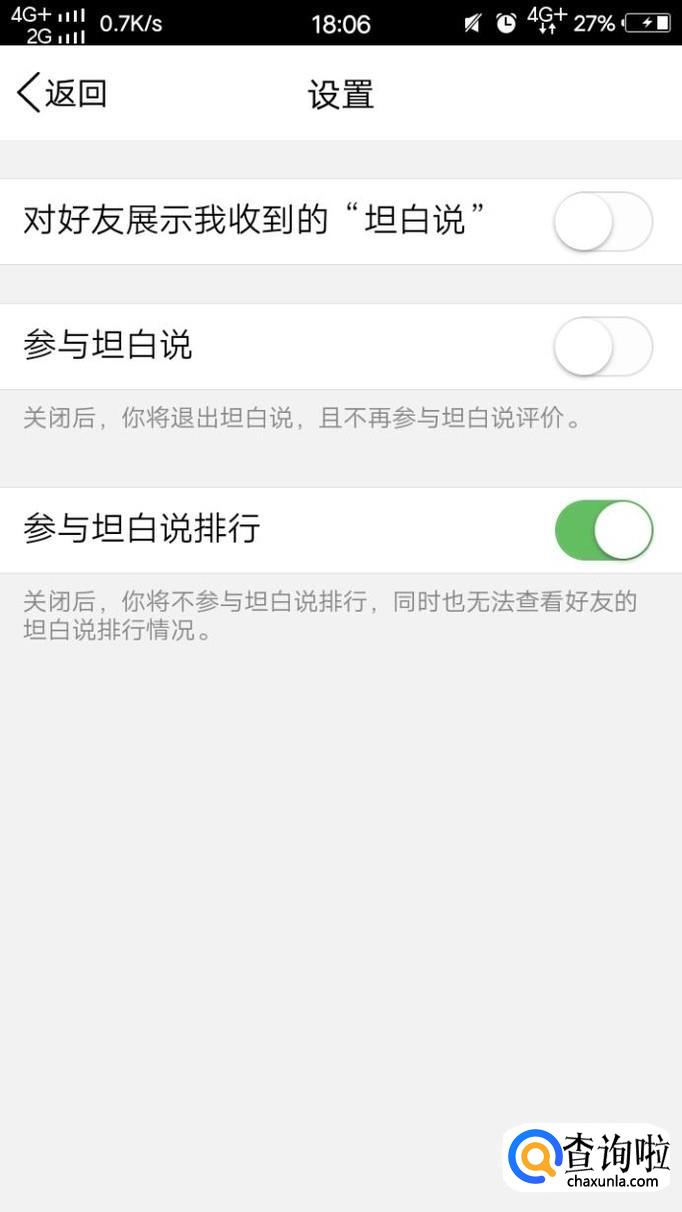
Task: Disable the 参与坦白说排行 switch
Action: tap(603, 530)
